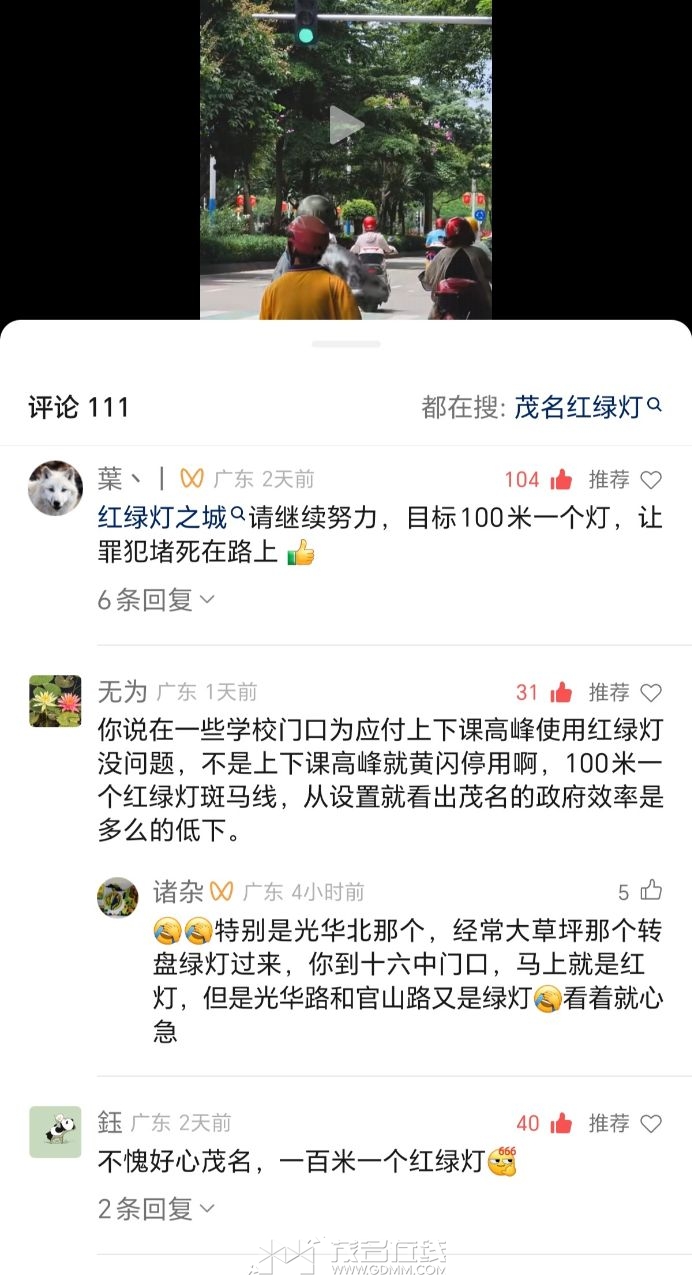The image size is (692, 1280).
Task: Open 葉丶's profile avatar
Action: tap(55, 488)
